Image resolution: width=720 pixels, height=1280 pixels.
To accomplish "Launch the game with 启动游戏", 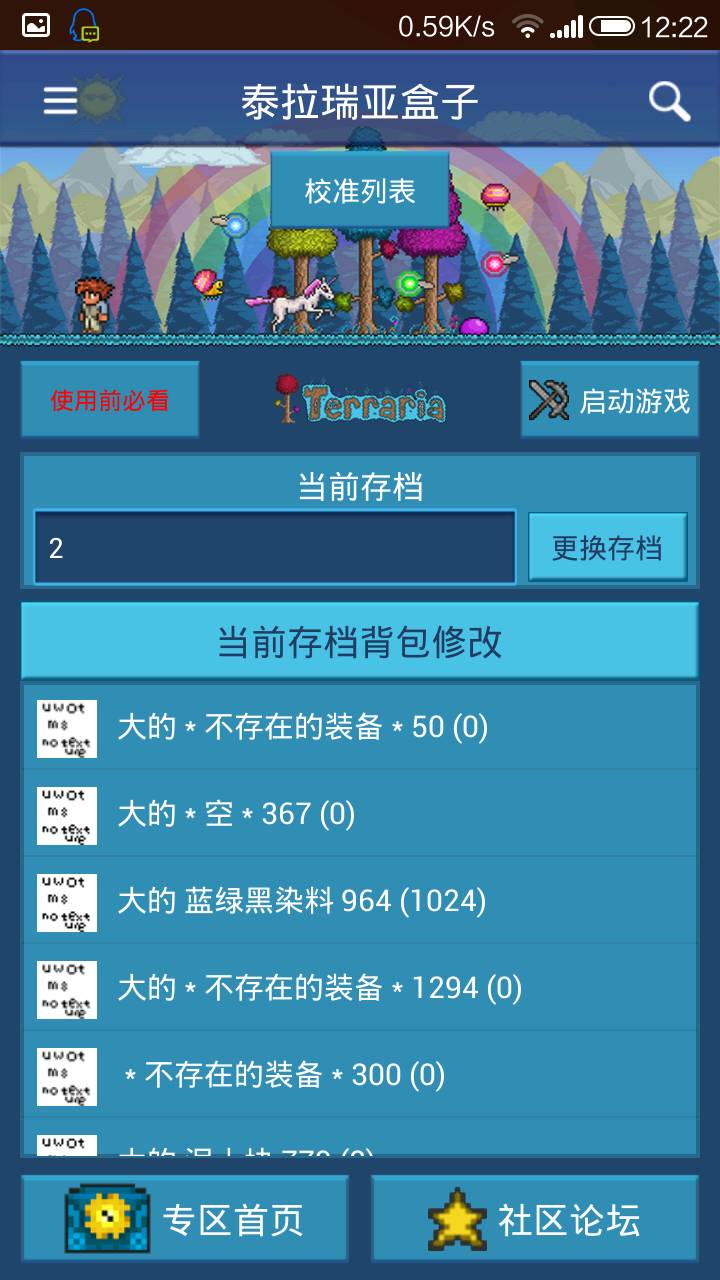I will pyautogui.click(x=610, y=401).
